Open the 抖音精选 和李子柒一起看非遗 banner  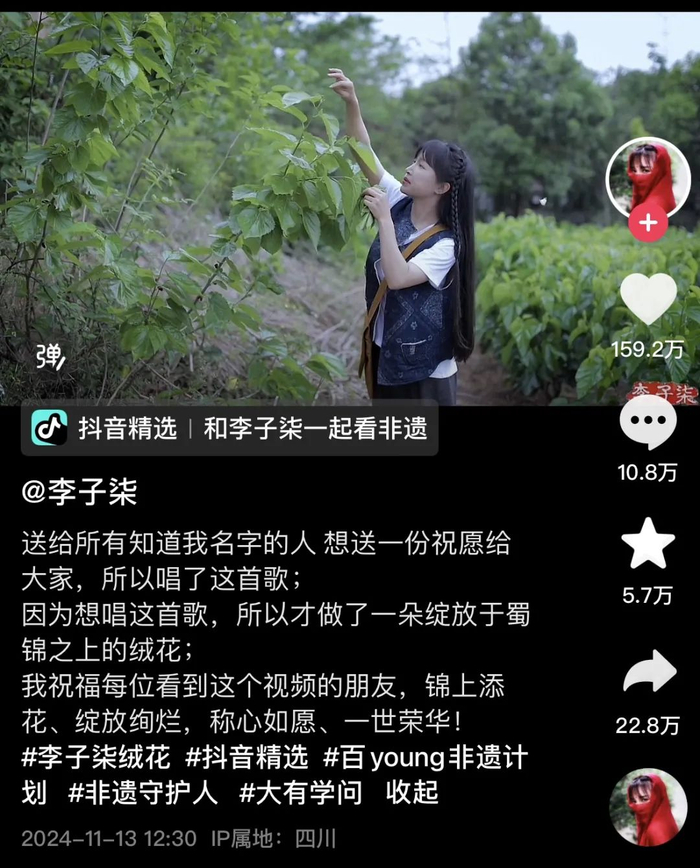click(x=230, y=429)
